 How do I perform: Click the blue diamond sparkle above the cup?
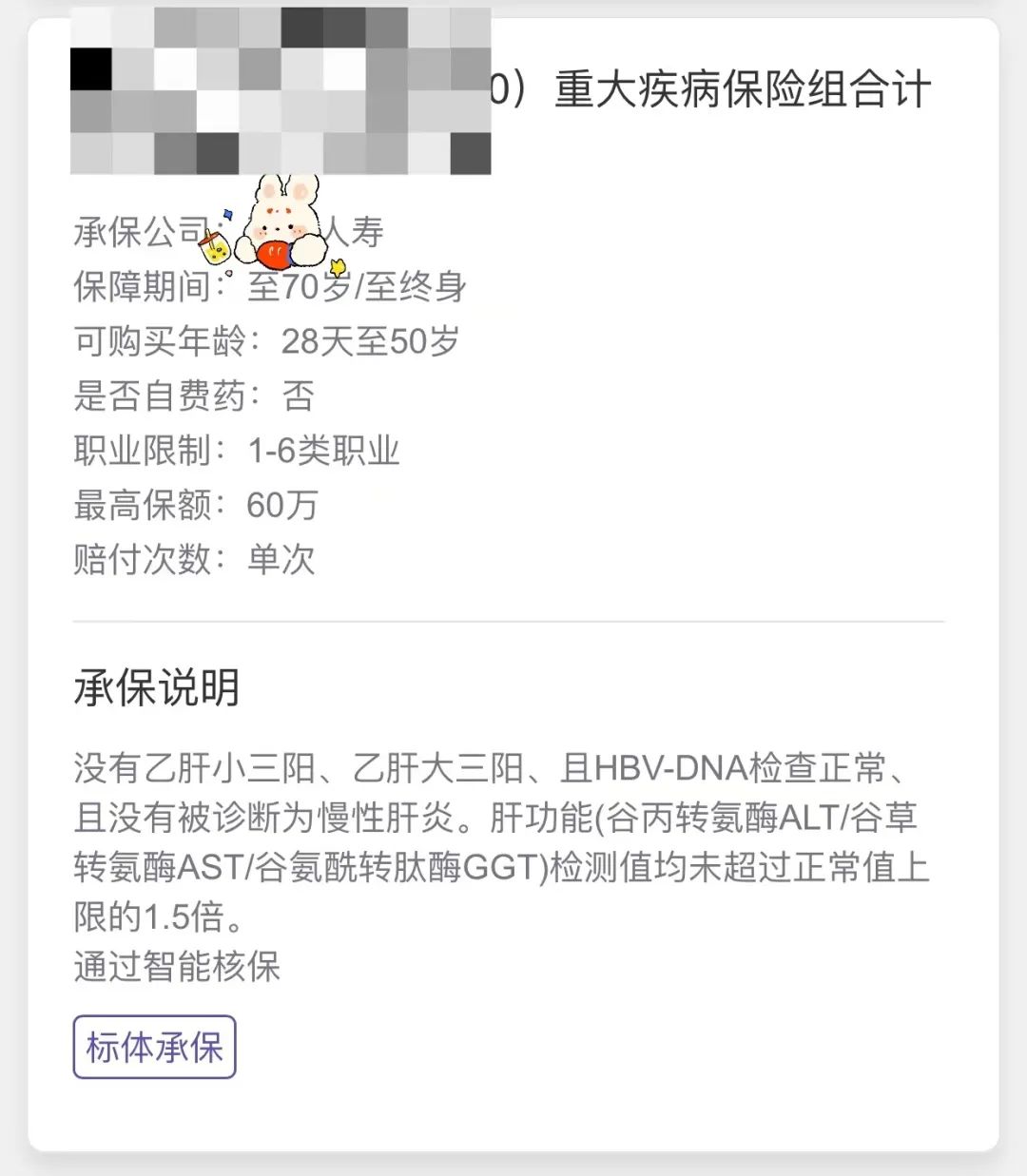[227, 215]
